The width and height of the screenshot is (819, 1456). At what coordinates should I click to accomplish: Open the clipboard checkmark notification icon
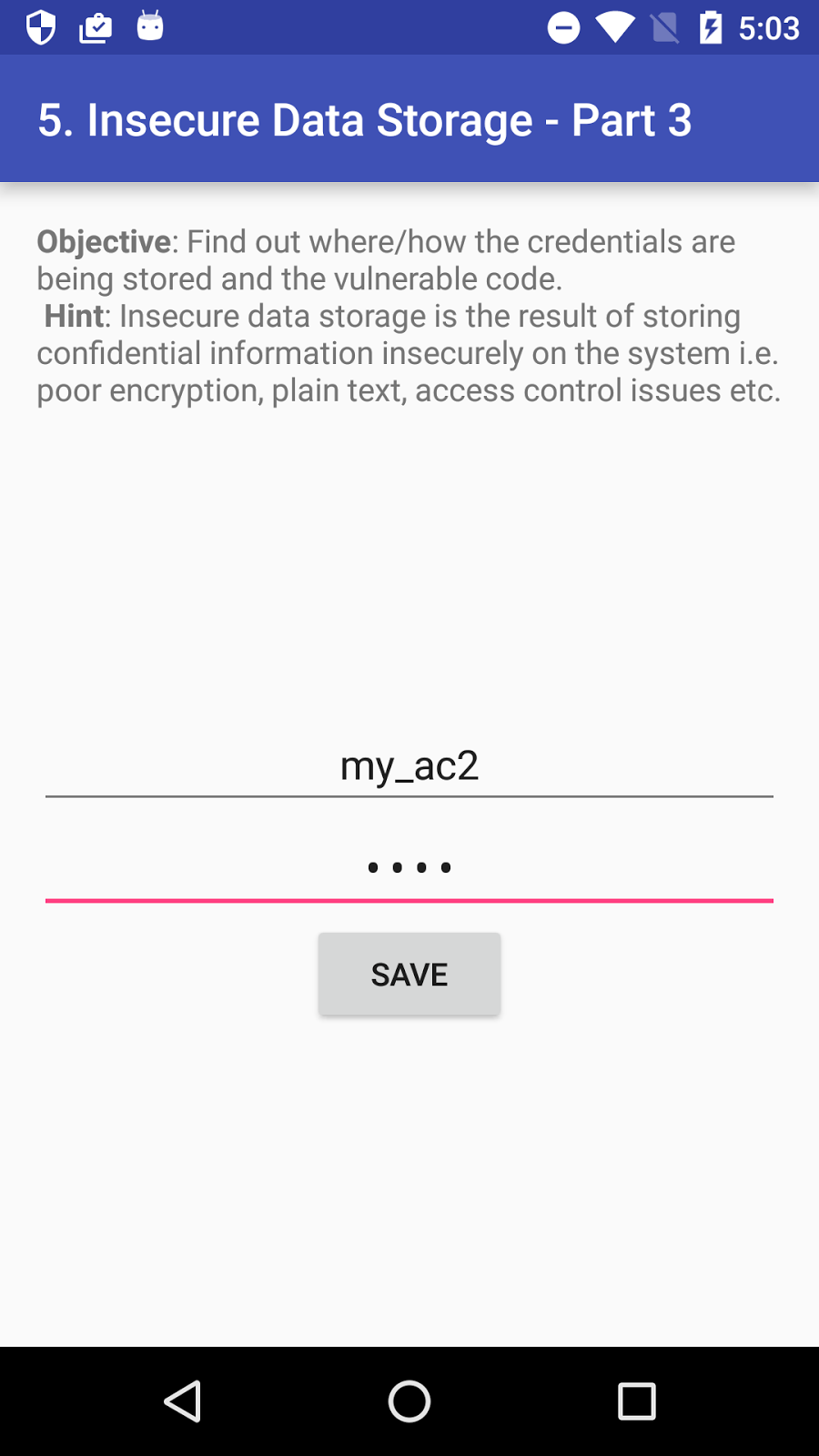tap(95, 27)
